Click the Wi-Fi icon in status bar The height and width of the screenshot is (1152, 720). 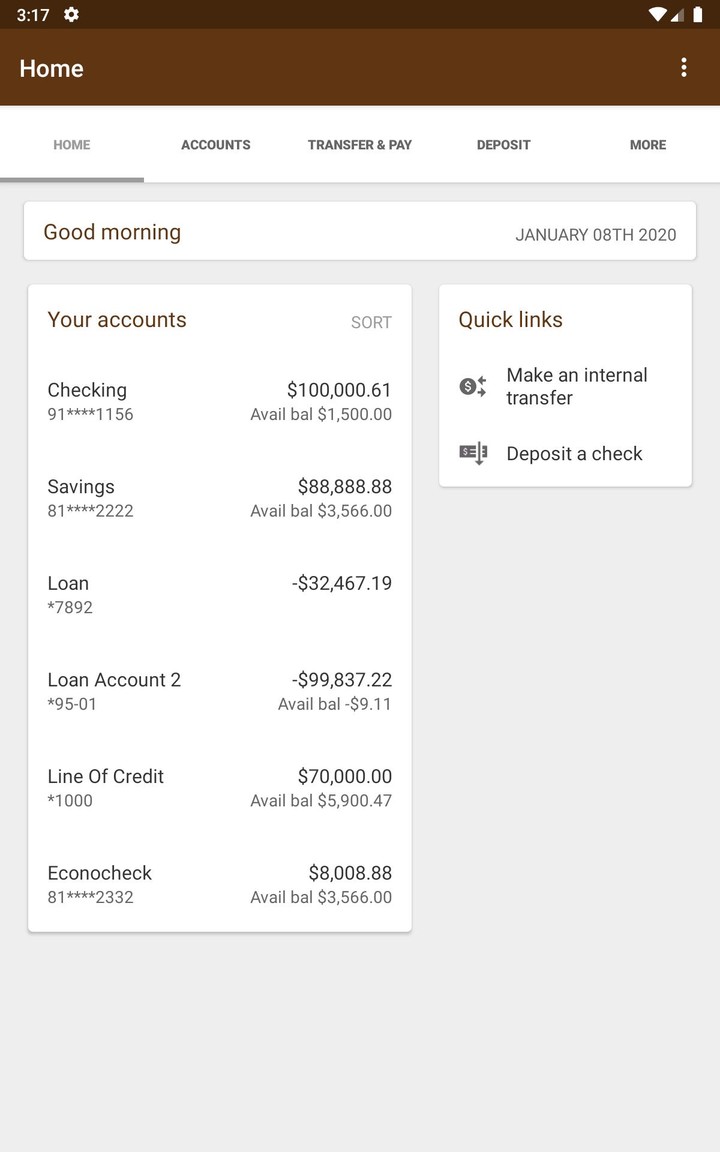coord(655,15)
